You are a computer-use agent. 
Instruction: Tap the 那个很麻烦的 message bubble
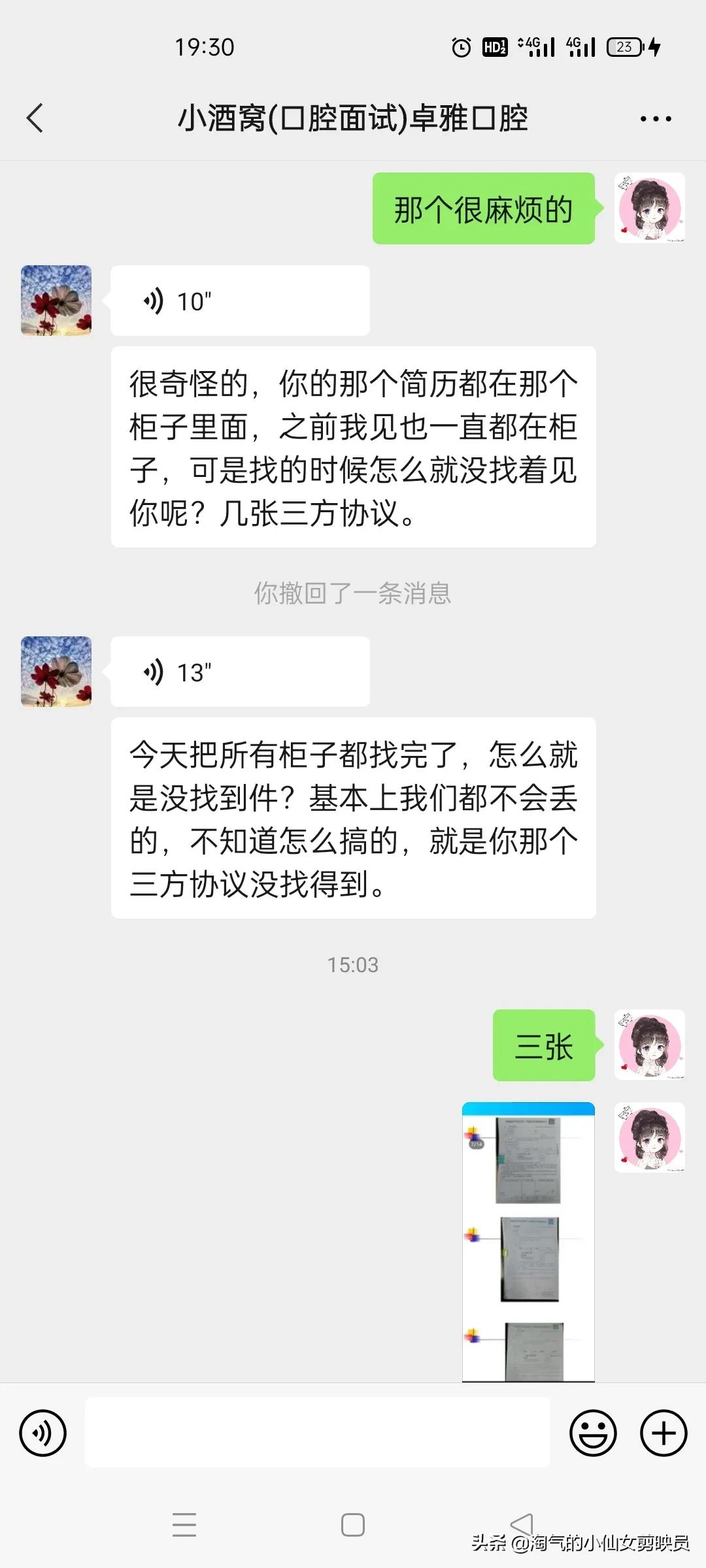(x=484, y=209)
